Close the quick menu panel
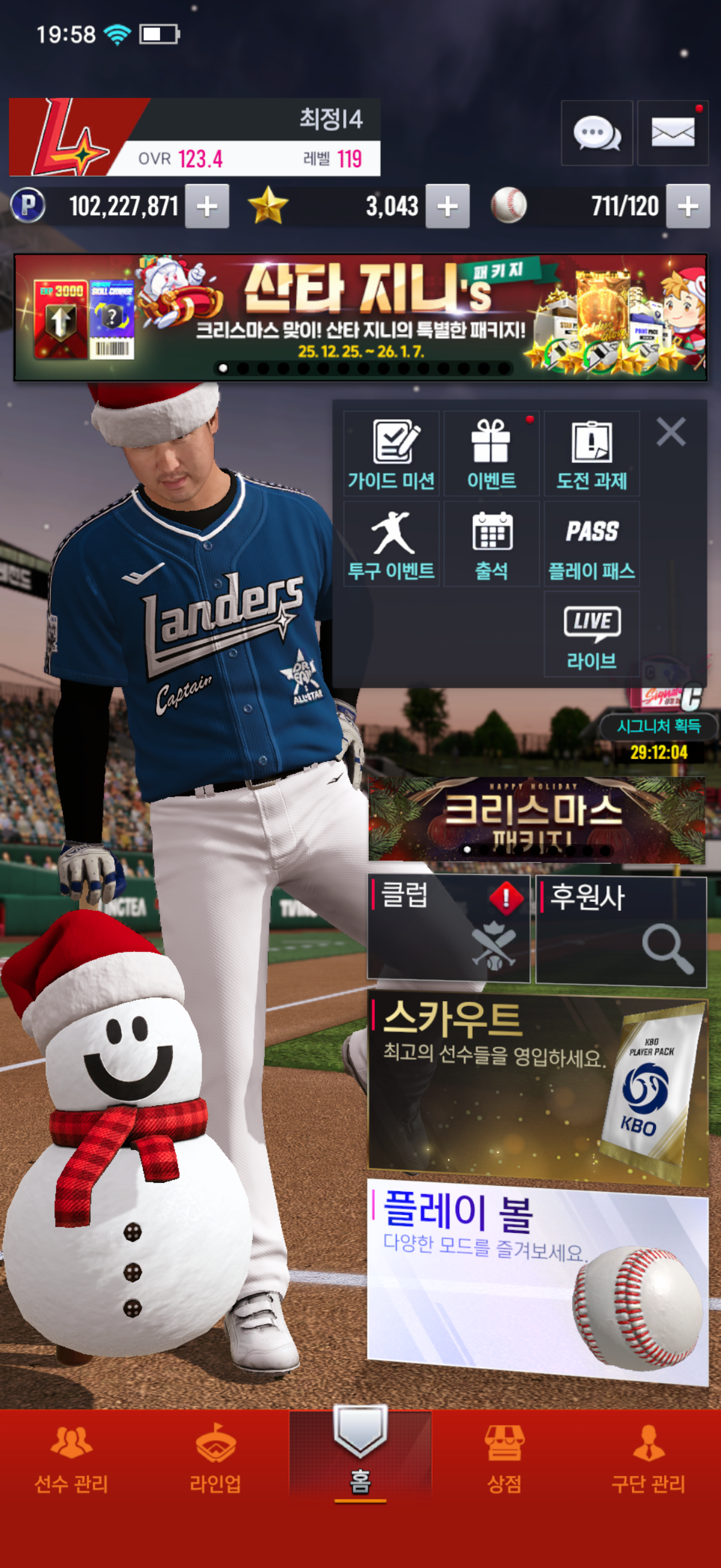 pos(671,432)
